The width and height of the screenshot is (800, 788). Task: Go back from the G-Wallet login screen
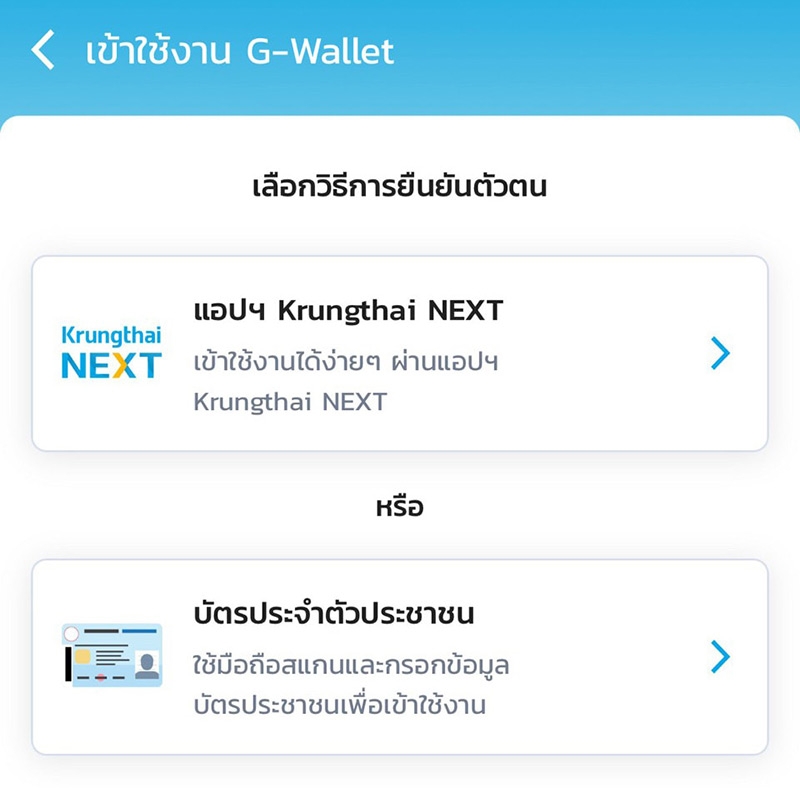(42, 50)
